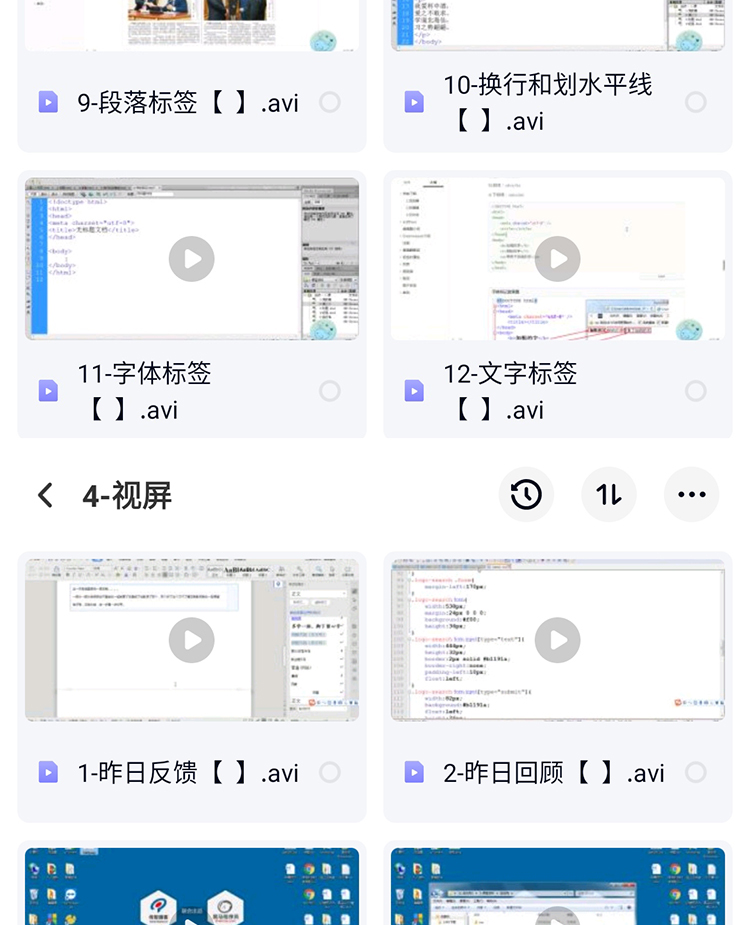Click the video file icon beside 1-昨日反馈.avi
The width and height of the screenshot is (750, 925).
[48, 772]
